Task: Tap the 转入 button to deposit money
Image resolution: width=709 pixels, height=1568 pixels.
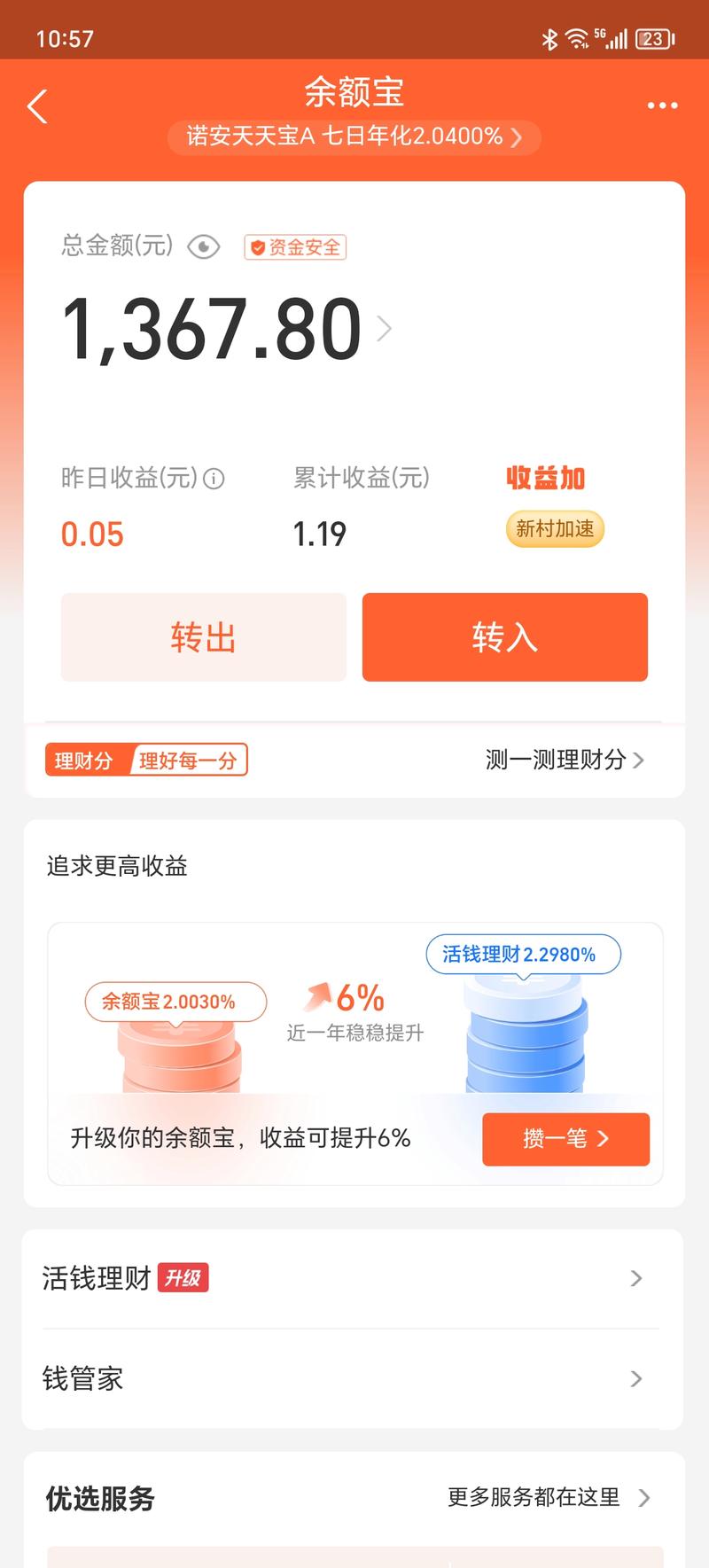Action: pos(505,637)
